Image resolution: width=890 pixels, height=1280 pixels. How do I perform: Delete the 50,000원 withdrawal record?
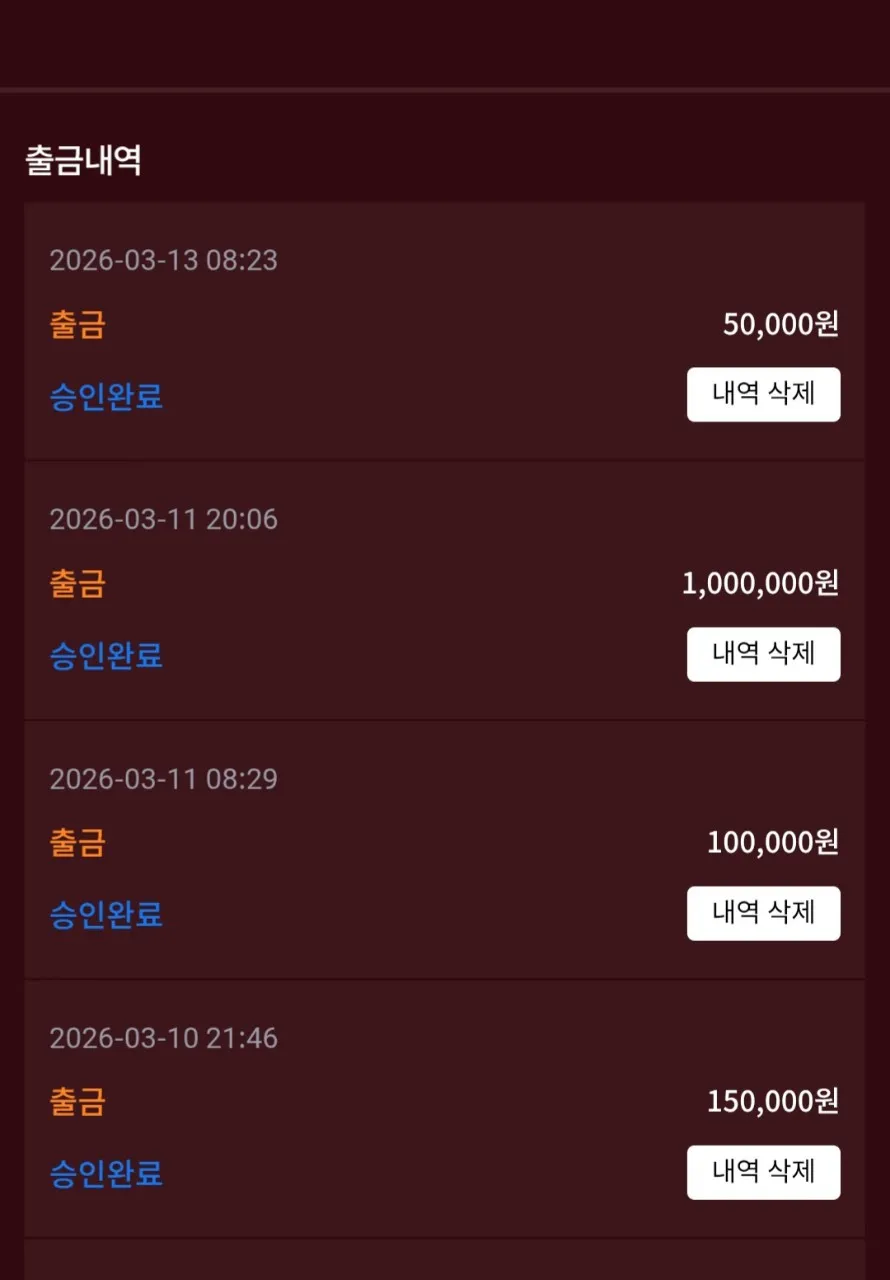pyautogui.click(x=763, y=394)
